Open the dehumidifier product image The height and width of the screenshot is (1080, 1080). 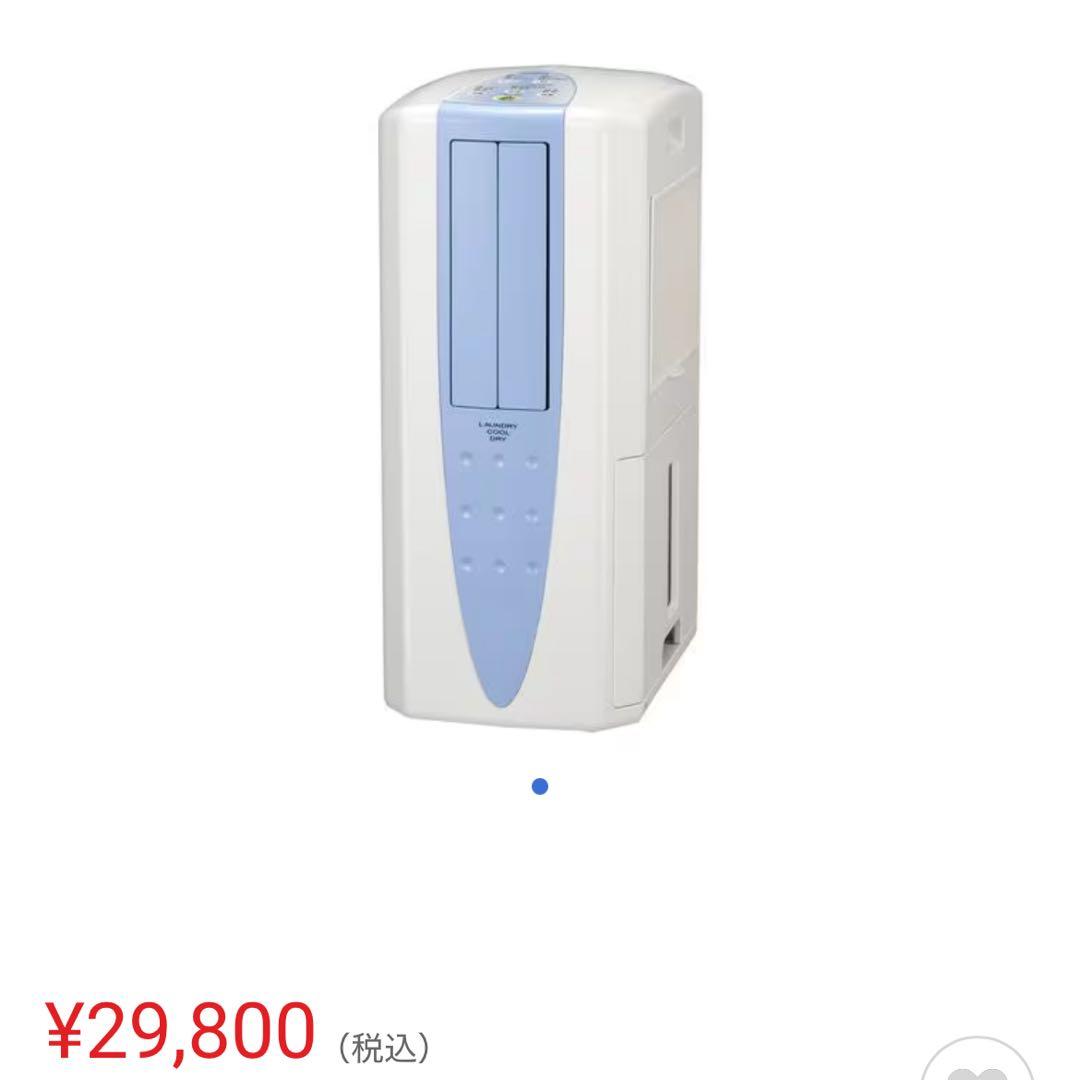tap(541, 399)
